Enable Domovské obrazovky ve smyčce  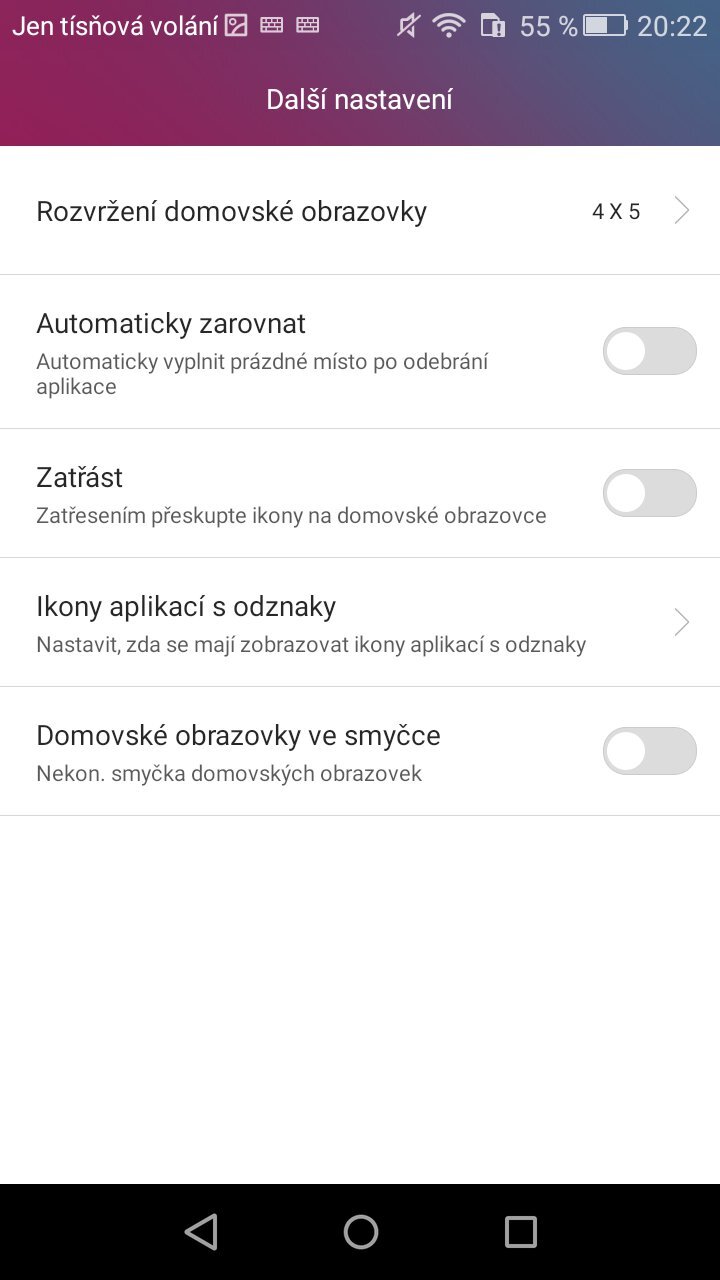coord(649,750)
